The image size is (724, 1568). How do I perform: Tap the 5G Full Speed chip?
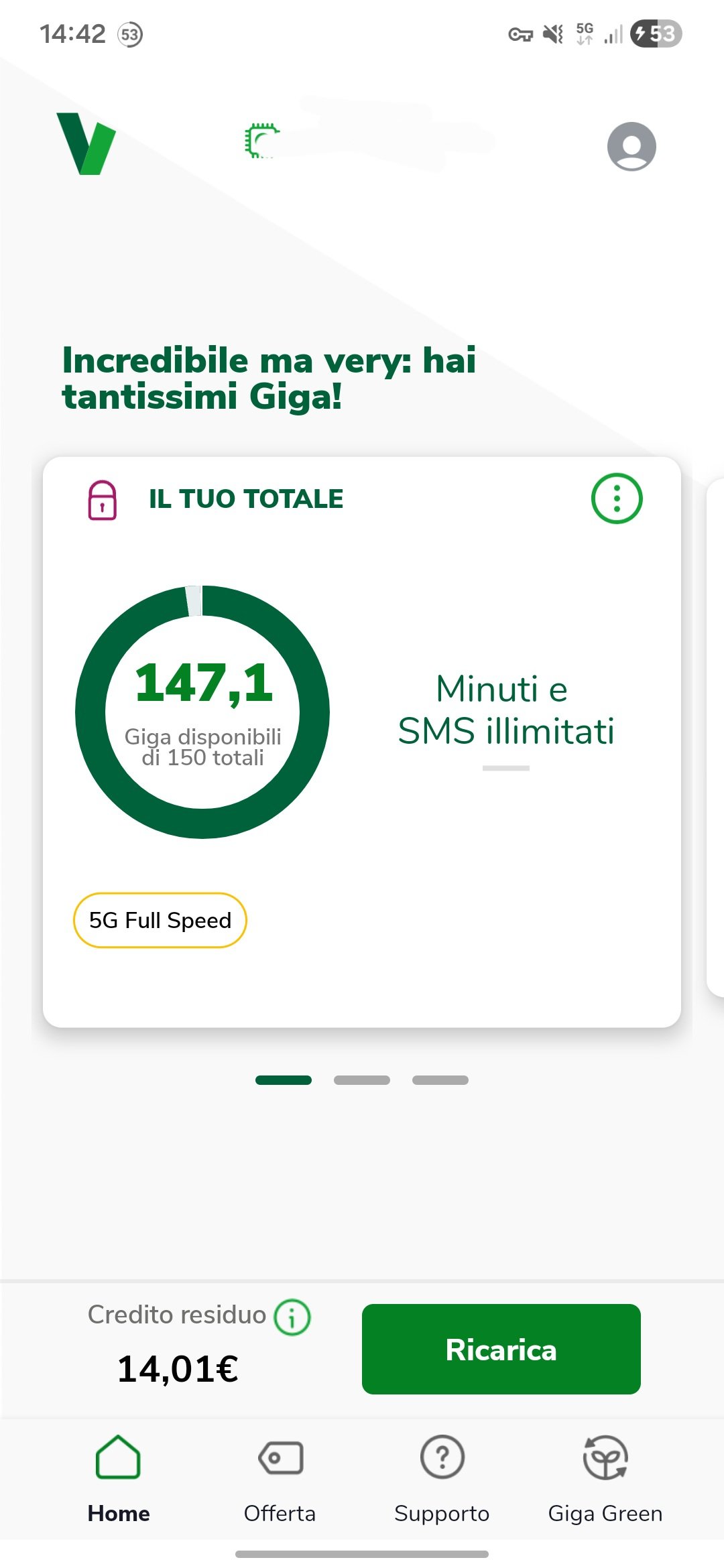pos(160,920)
